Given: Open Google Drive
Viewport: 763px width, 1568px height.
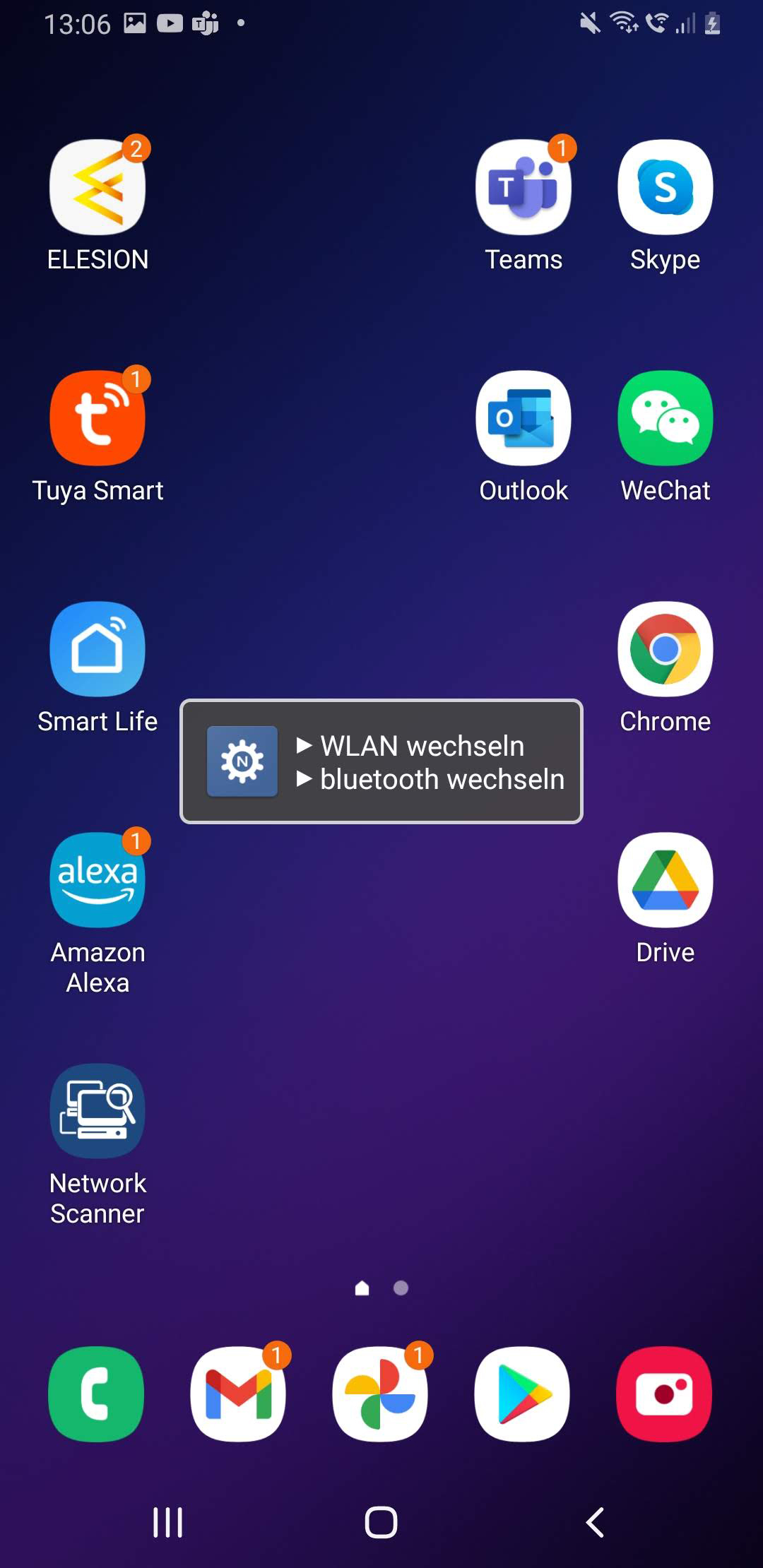Looking at the screenshot, I should click(x=665, y=880).
